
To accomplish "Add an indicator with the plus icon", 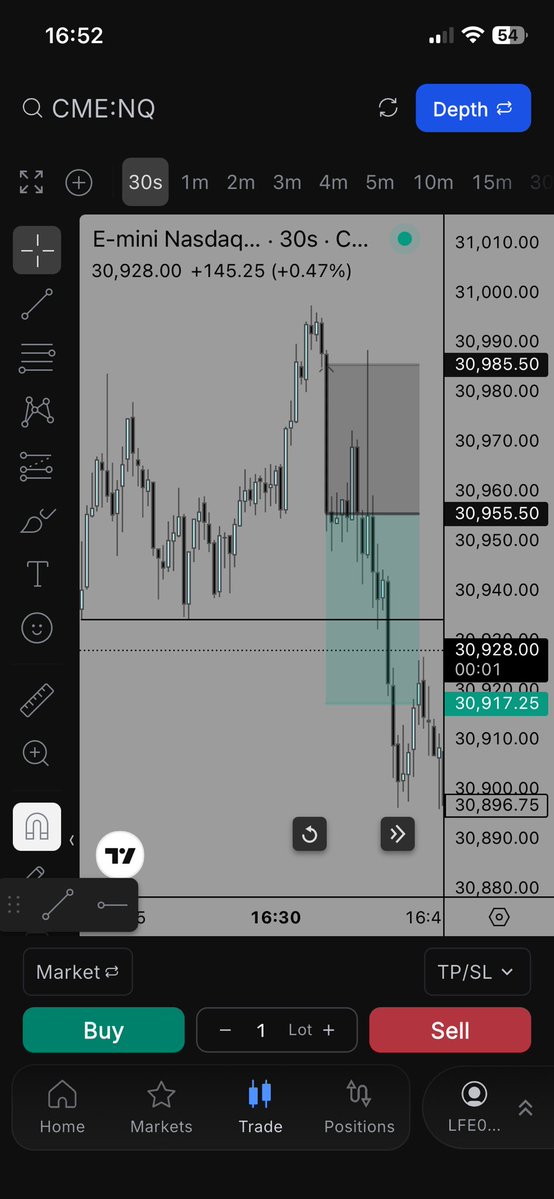I will point(79,182).
